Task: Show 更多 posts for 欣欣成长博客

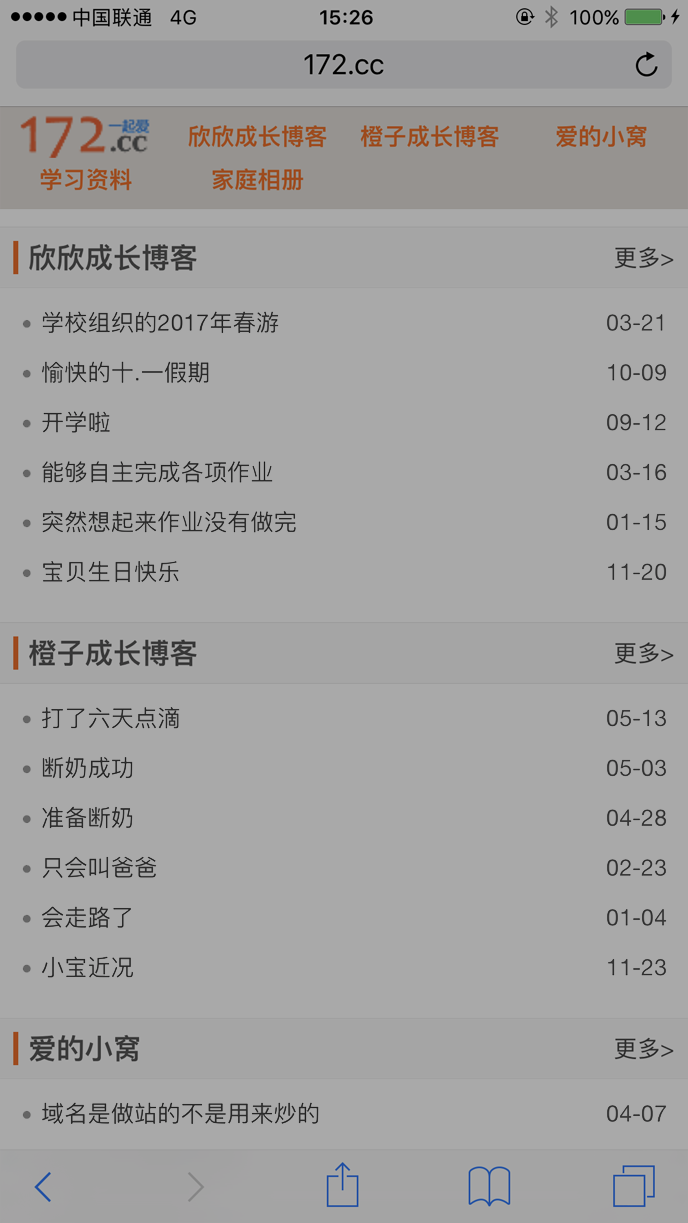Action: [643, 259]
